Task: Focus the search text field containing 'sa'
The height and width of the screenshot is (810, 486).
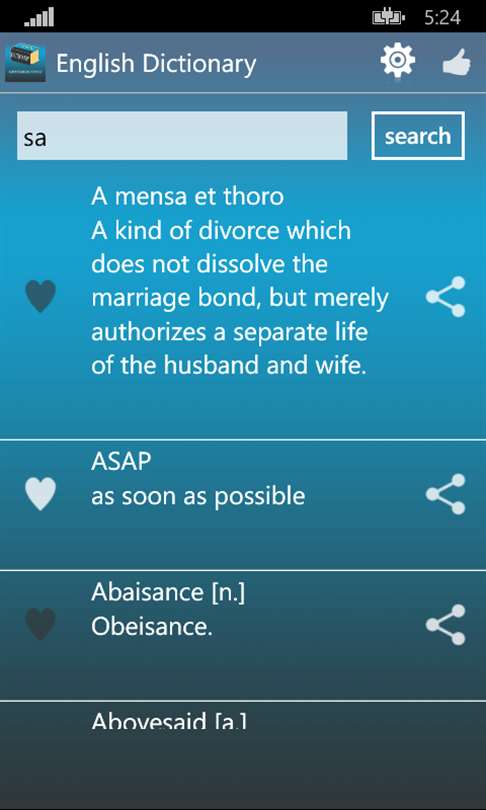Action: (x=182, y=136)
